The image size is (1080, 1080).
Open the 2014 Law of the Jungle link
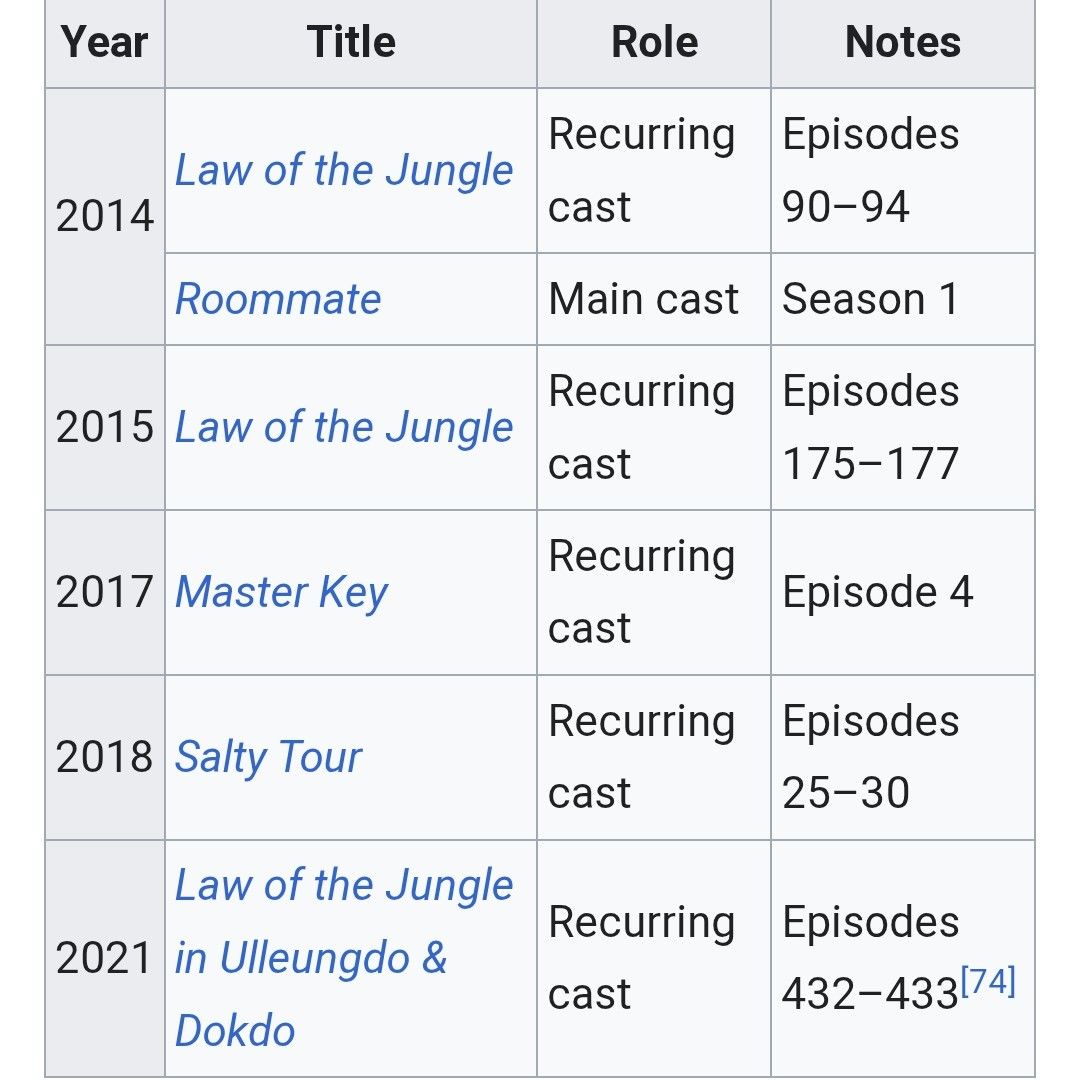pos(344,171)
